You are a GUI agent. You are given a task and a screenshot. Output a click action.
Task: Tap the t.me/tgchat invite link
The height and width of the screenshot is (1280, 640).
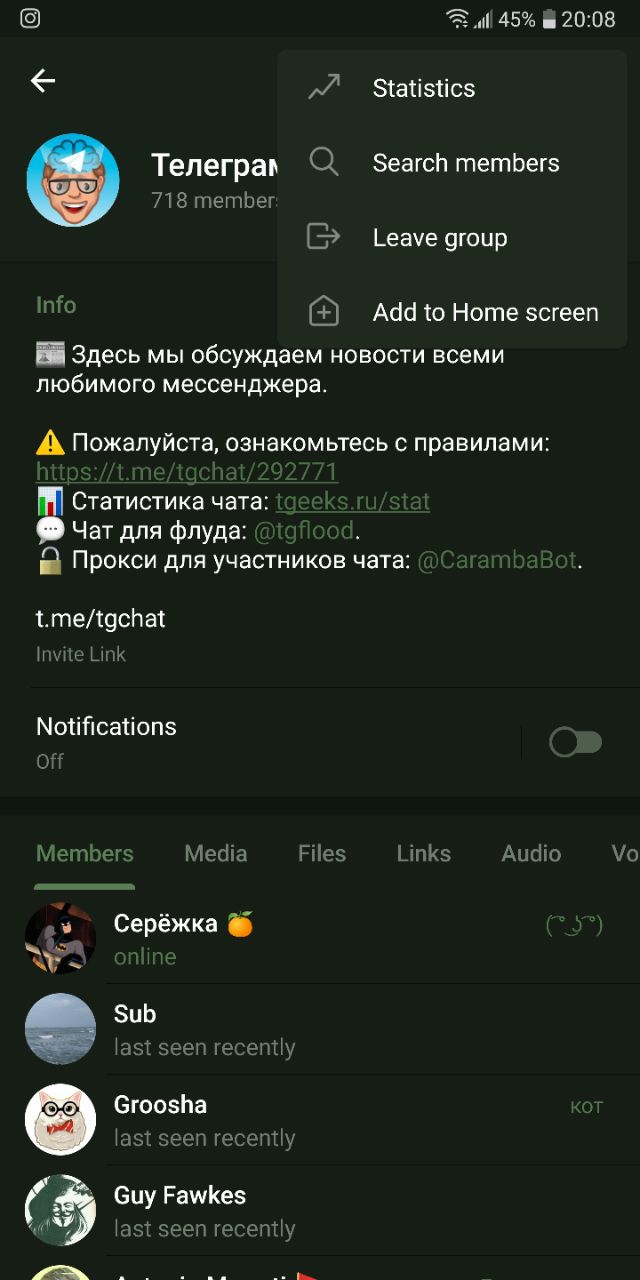coord(101,619)
